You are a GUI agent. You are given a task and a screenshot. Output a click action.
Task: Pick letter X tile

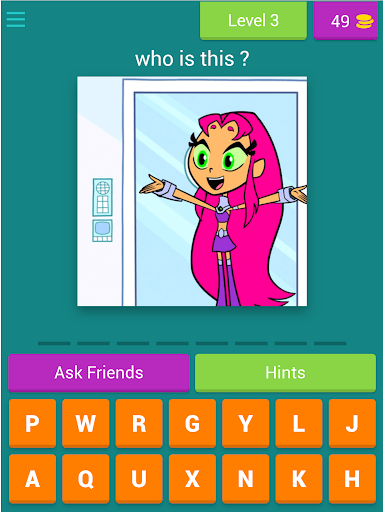pyautogui.click(x=192, y=479)
